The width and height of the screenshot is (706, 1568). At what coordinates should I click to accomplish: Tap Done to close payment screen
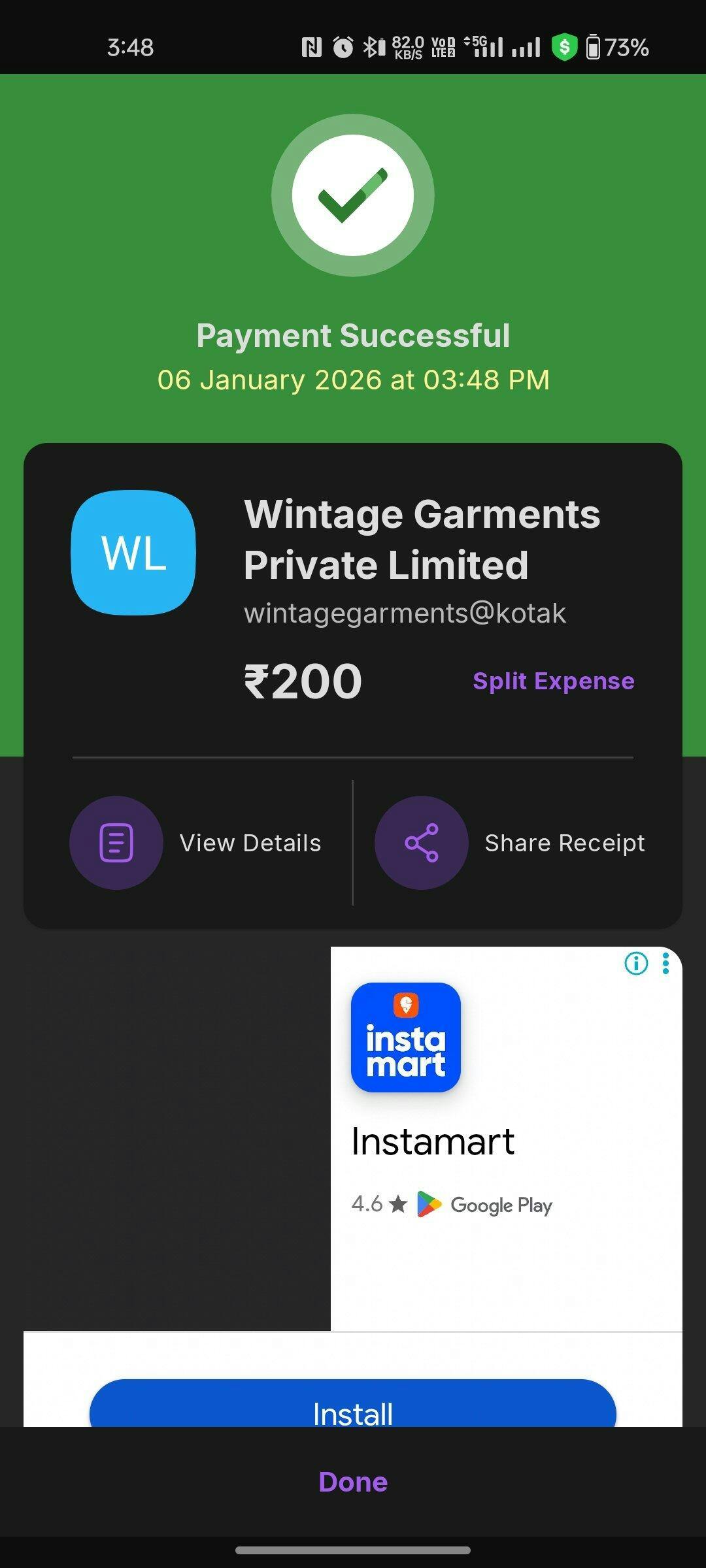(353, 1482)
